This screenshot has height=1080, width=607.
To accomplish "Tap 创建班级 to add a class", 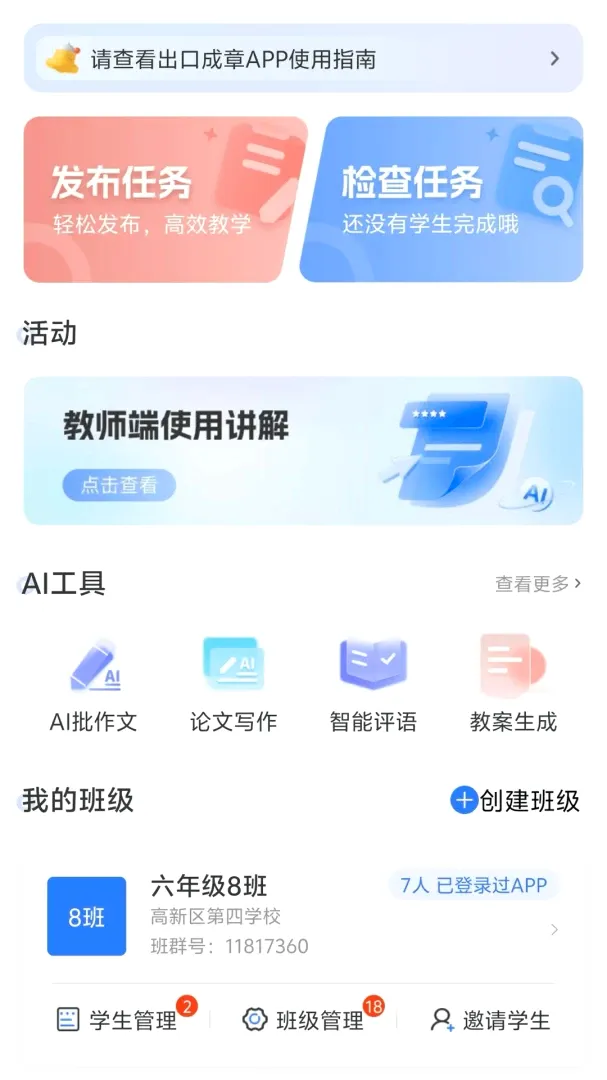I will [x=515, y=800].
